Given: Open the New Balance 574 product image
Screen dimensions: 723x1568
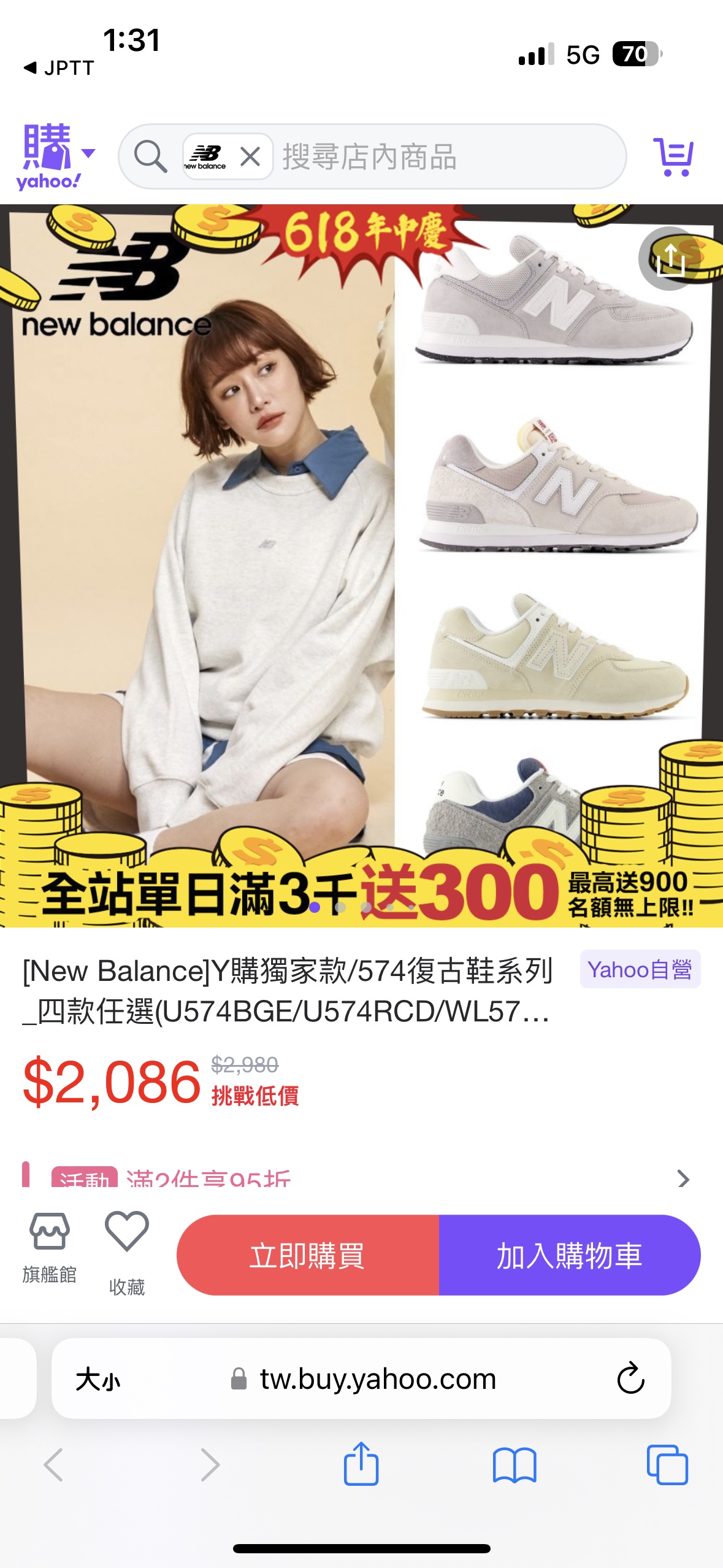Looking at the screenshot, I should click(361, 564).
